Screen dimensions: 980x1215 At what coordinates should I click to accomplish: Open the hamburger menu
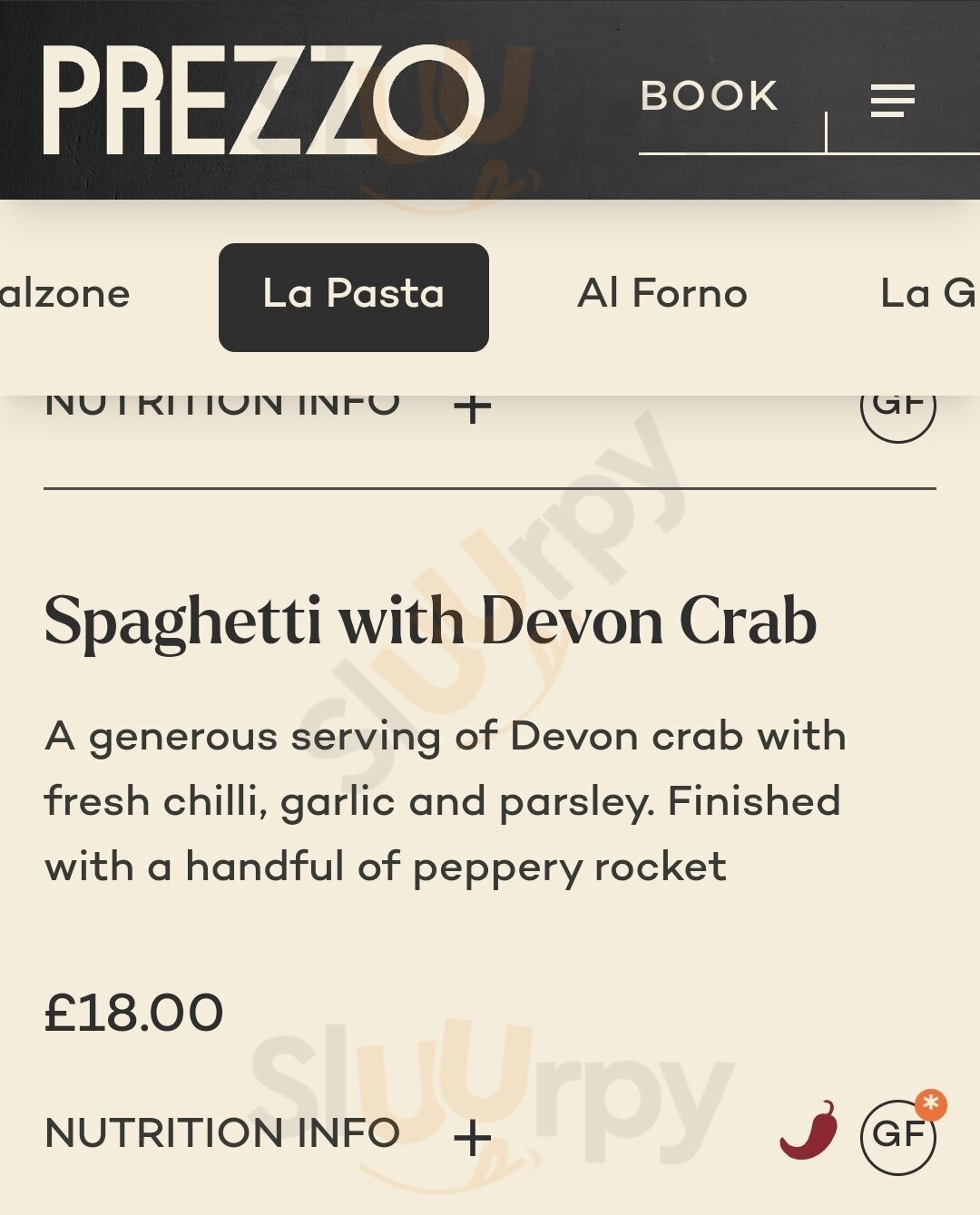pyautogui.click(x=892, y=100)
